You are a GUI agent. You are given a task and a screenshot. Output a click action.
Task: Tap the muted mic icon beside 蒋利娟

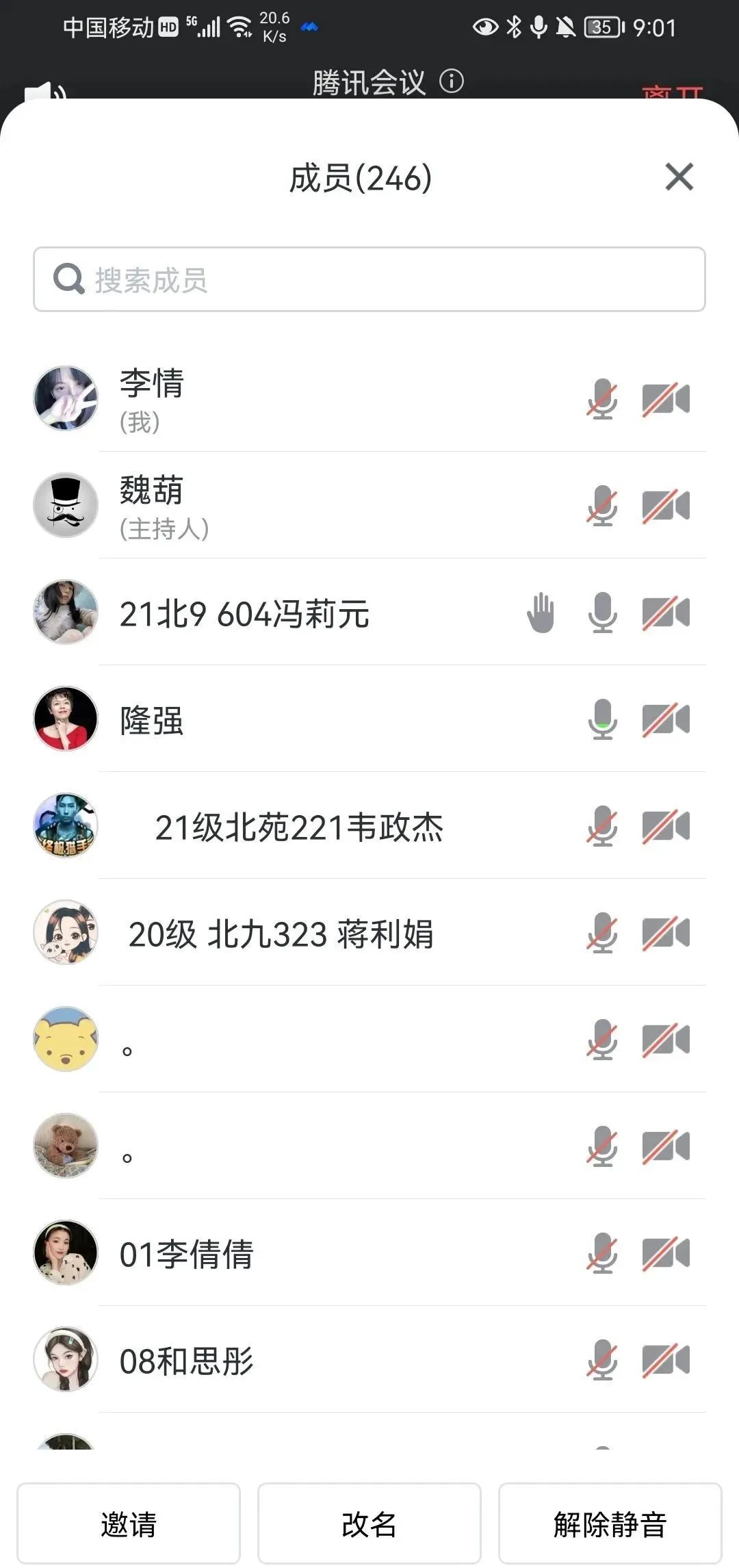(601, 932)
